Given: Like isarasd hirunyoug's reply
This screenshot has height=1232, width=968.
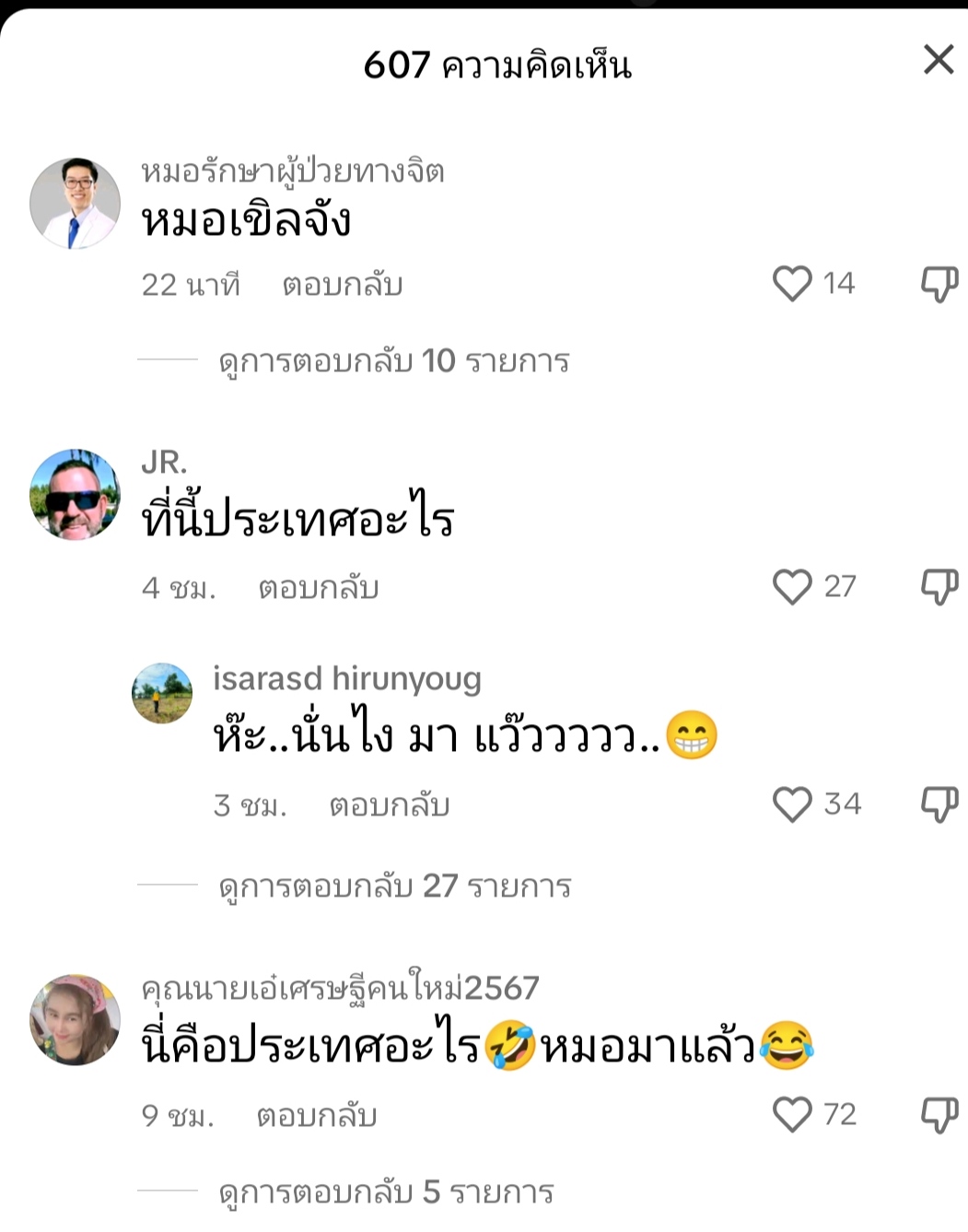Looking at the screenshot, I should click(x=792, y=804).
